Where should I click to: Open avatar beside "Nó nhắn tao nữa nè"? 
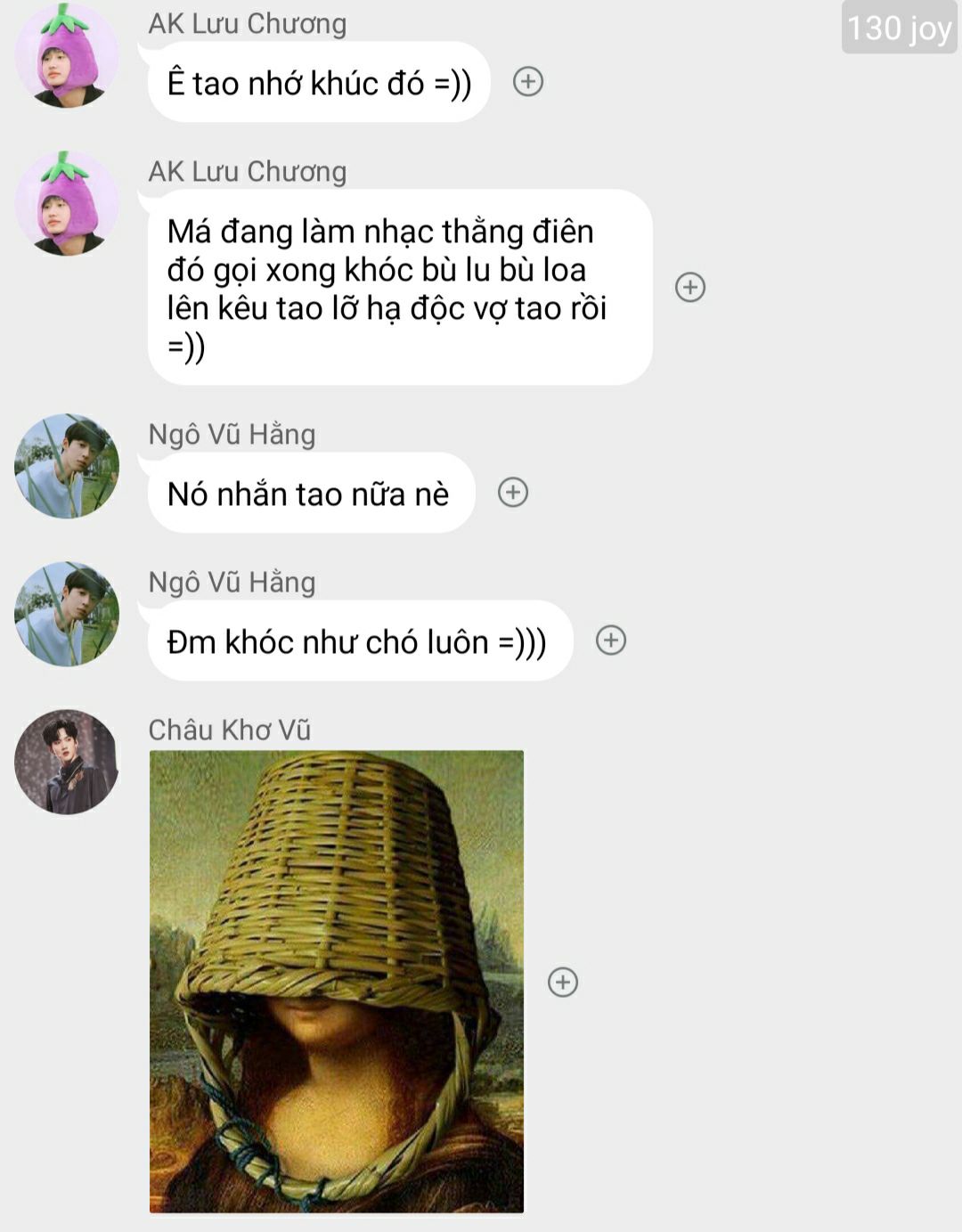[x=67, y=466]
